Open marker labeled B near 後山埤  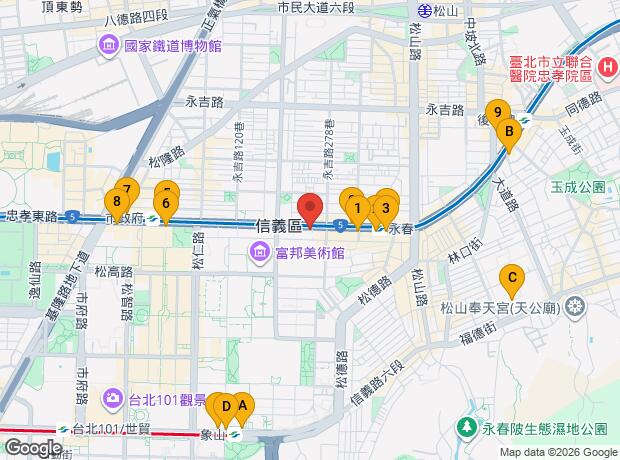(509, 131)
